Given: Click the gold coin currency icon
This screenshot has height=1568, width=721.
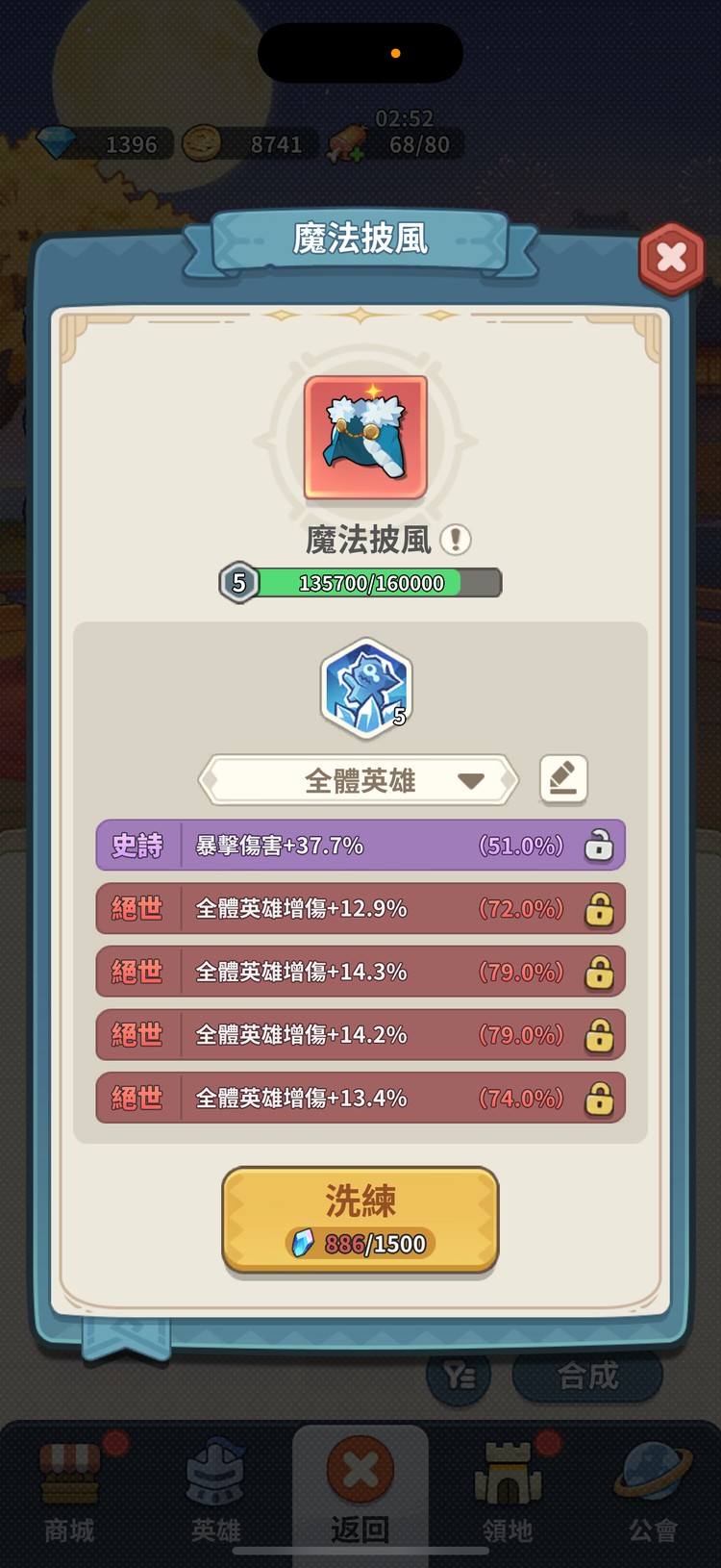Looking at the screenshot, I should coord(204,142).
